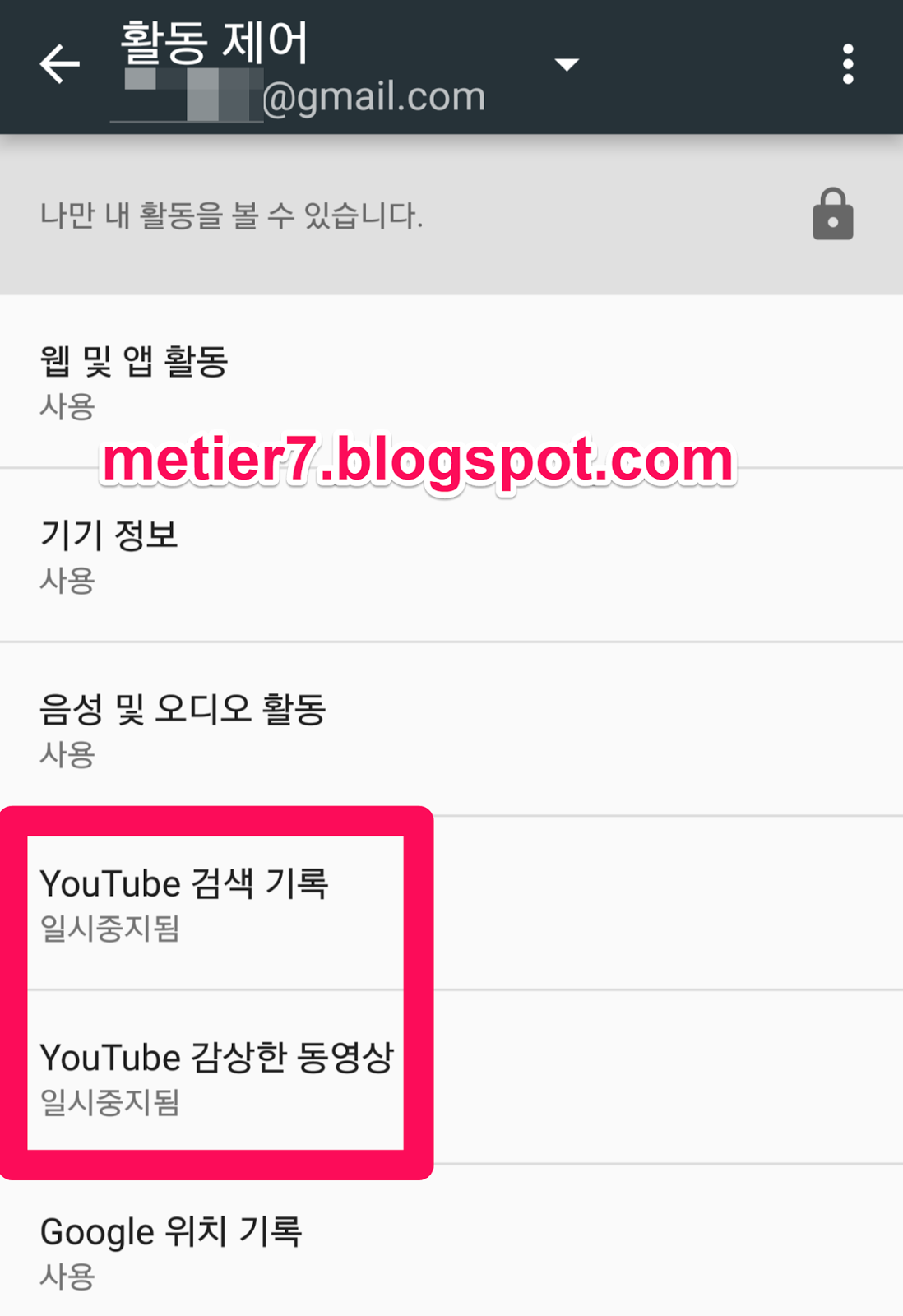Image resolution: width=903 pixels, height=1316 pixels.
Task: Open the account selector dropdown
Action: point(567,64)
